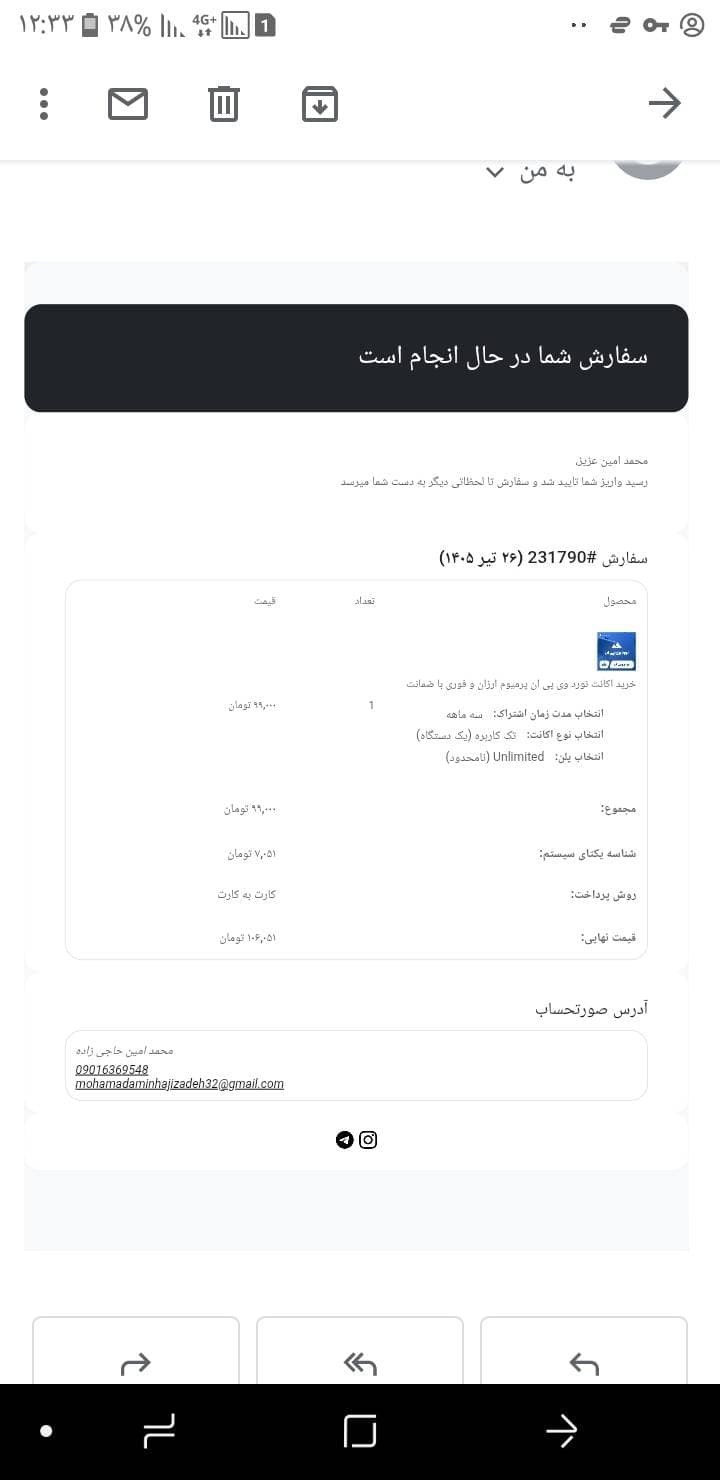Go to the system home screen
The image size is (720, 1480).
coord(360,1432)
